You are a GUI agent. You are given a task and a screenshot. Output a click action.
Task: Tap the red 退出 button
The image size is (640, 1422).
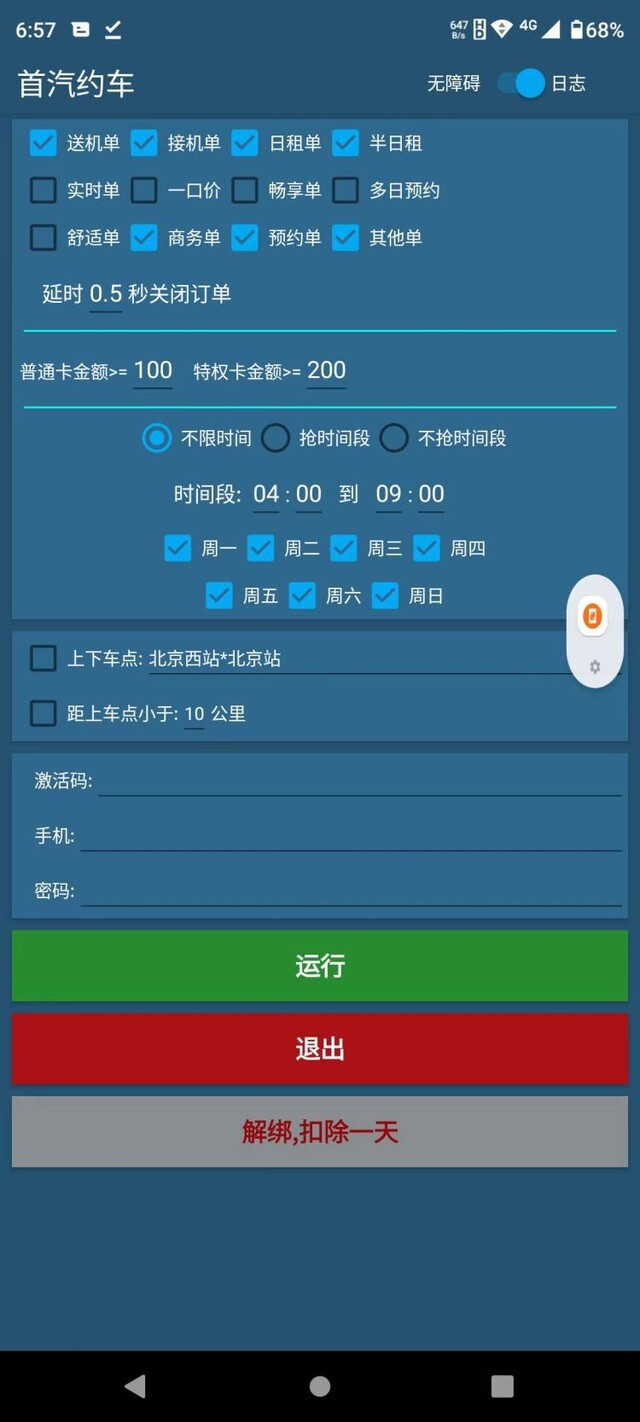point(320,1049)
